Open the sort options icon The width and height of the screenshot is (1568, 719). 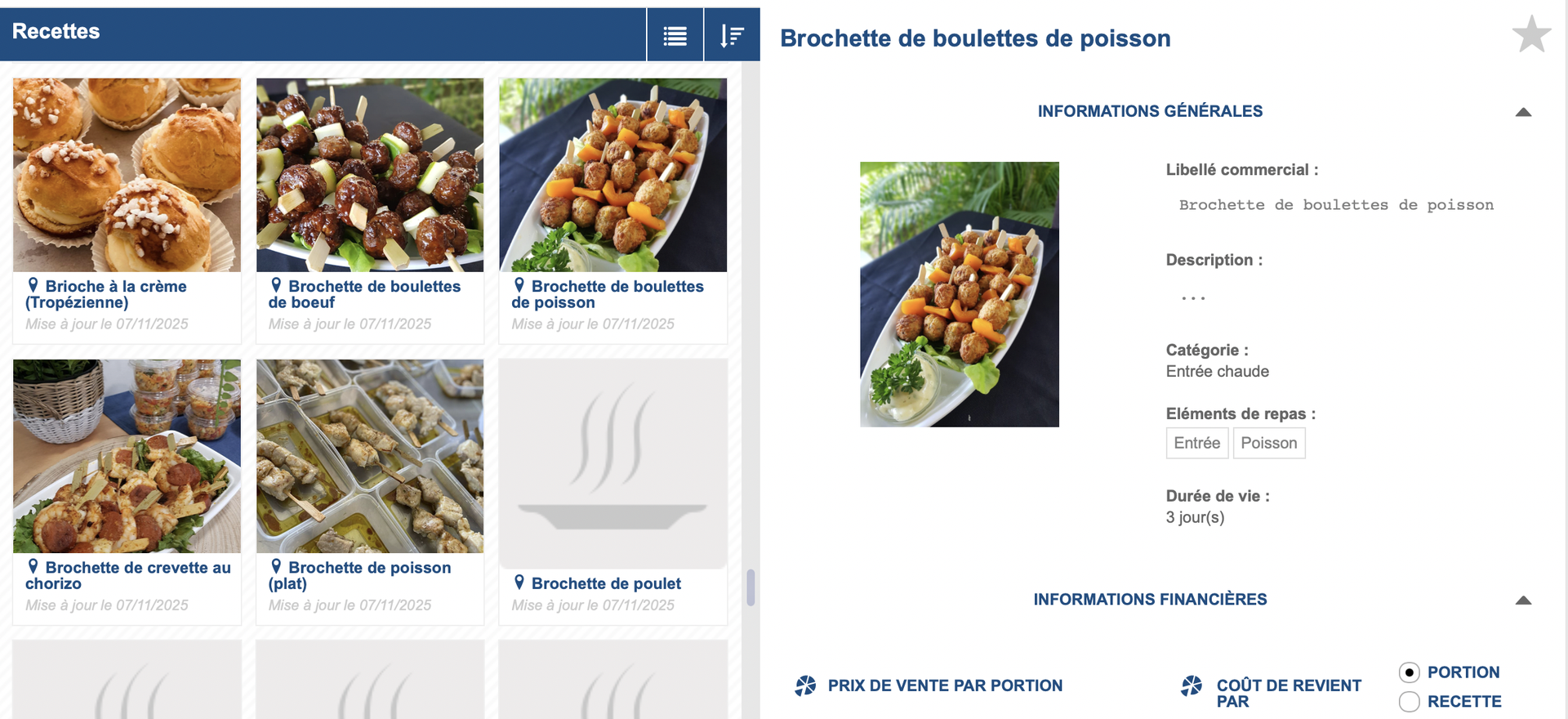732,35
